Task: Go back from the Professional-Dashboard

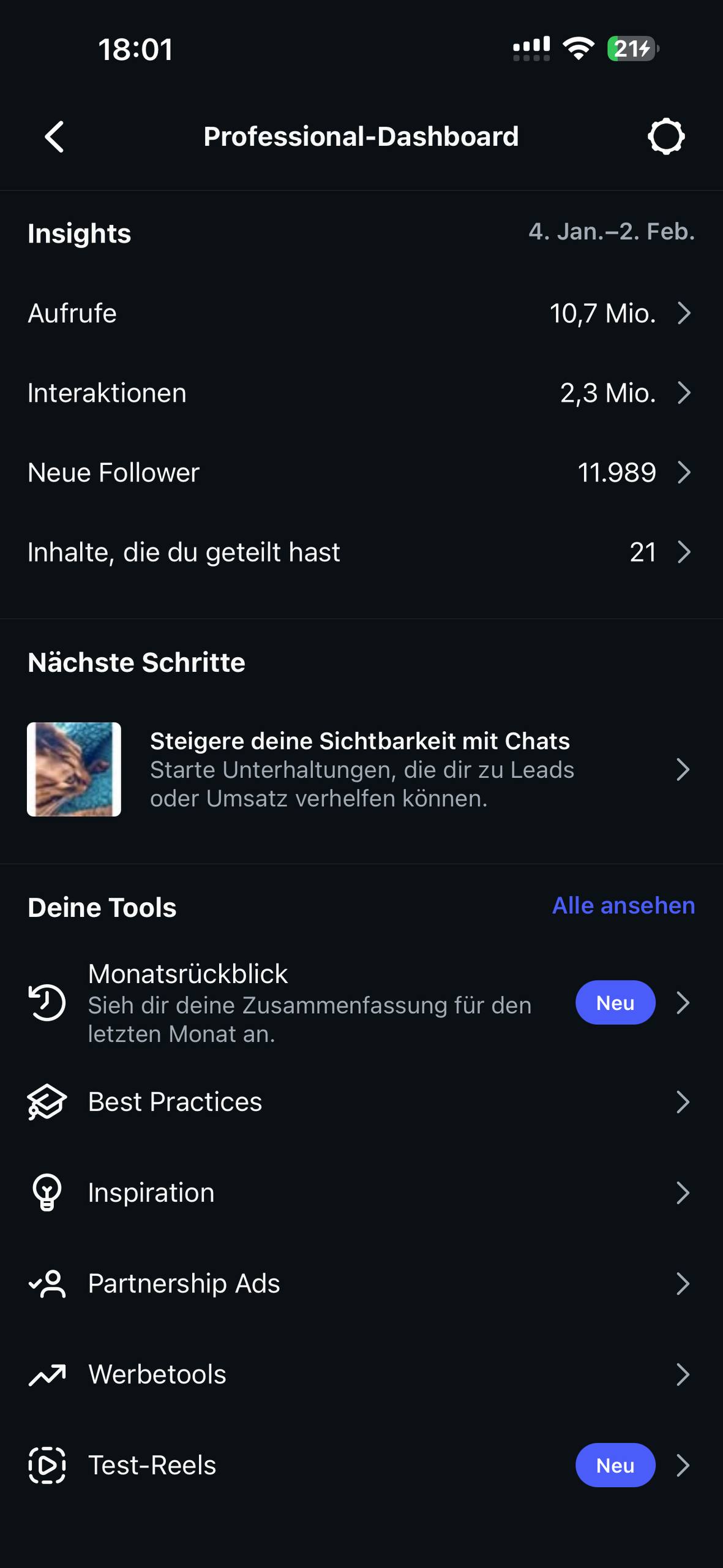Action: coord(54,136)
